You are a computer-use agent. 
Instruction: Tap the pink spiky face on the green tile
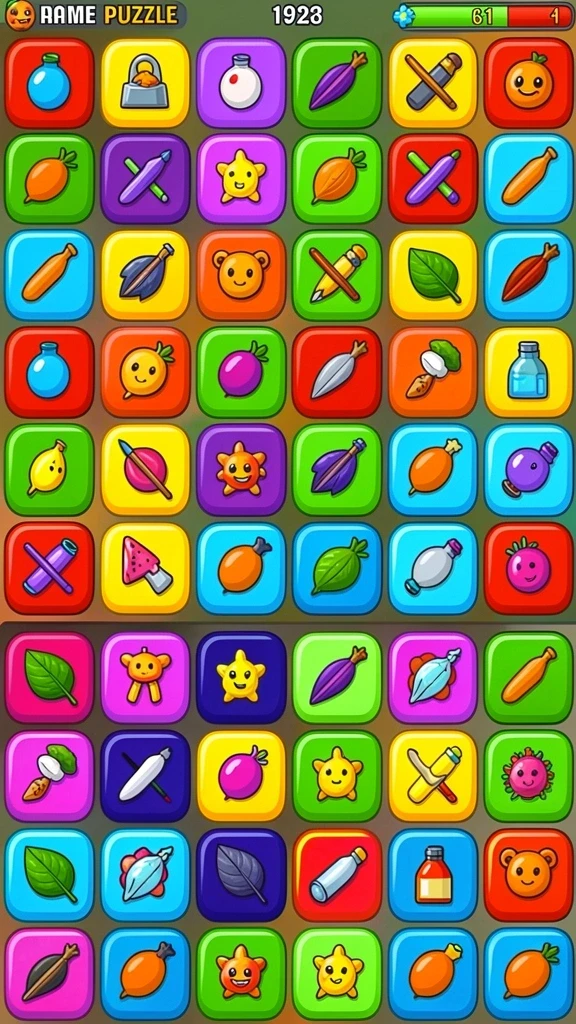tap(528, 776)
